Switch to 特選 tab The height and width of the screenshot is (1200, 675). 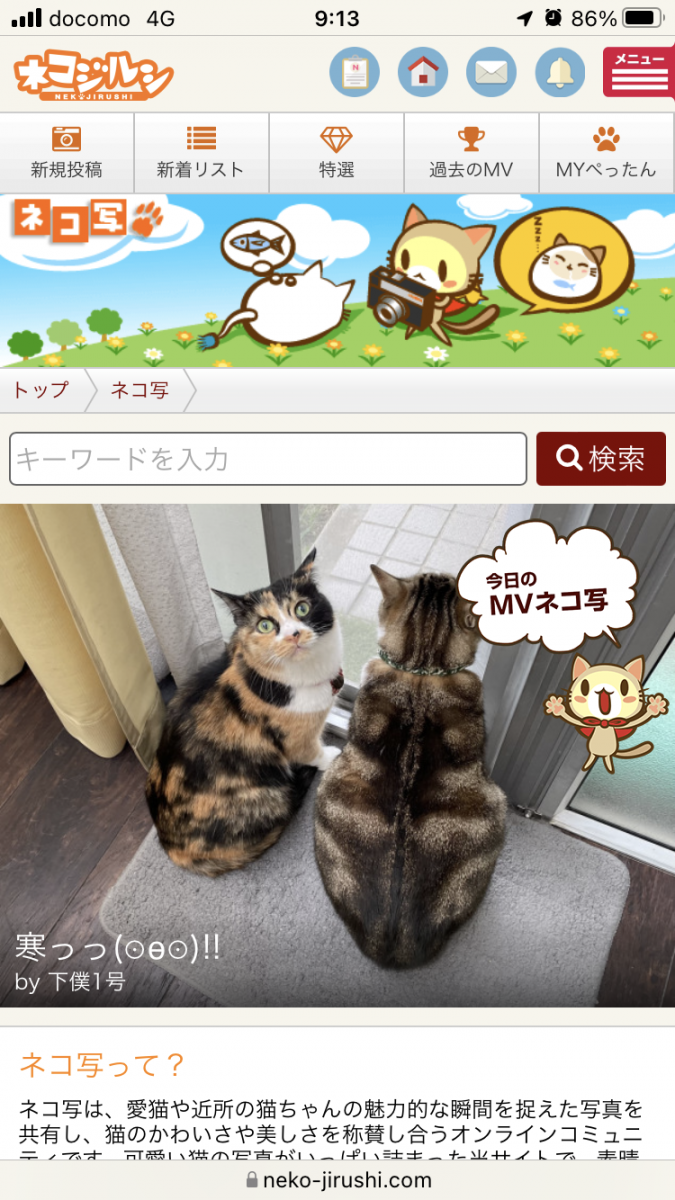[x=336, y=152]
